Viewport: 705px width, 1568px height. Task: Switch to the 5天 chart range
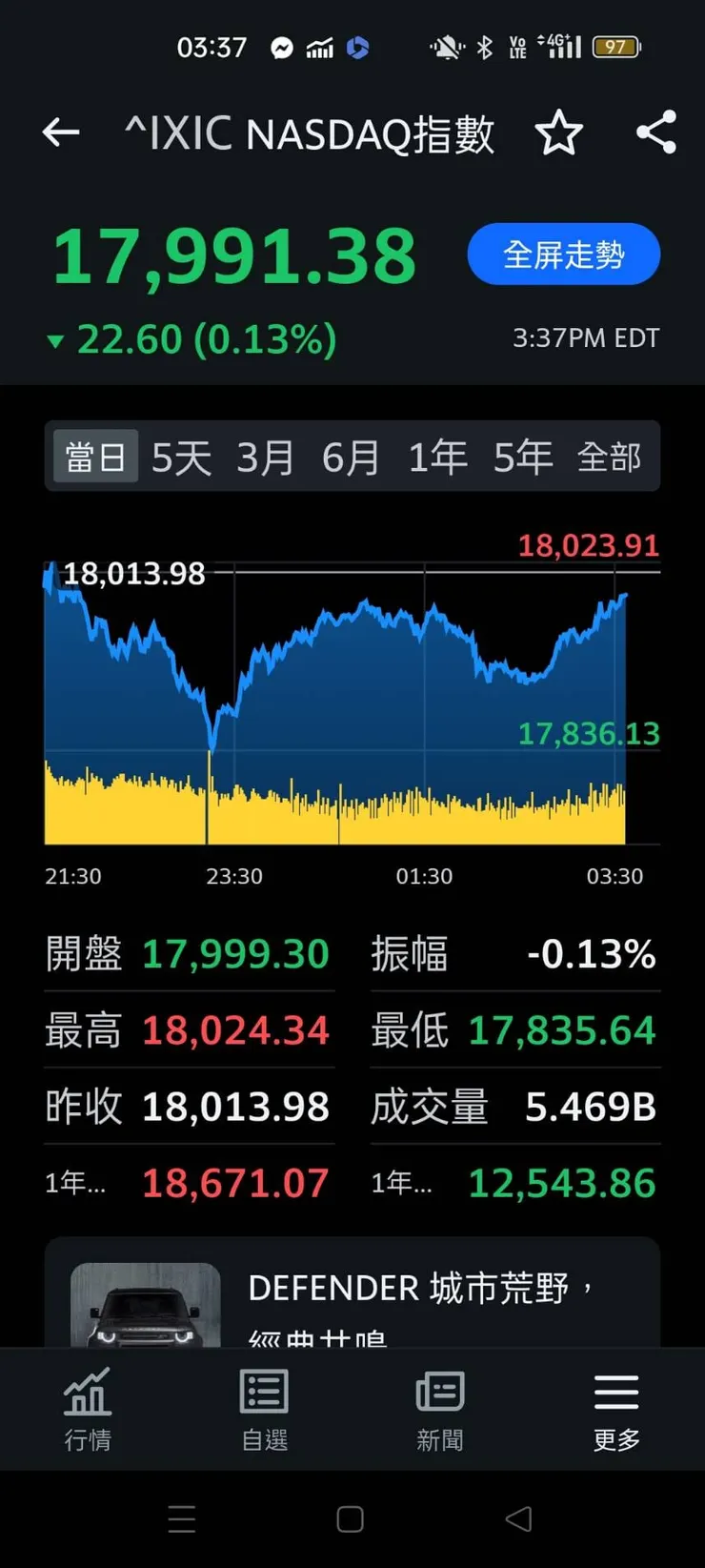179,457
